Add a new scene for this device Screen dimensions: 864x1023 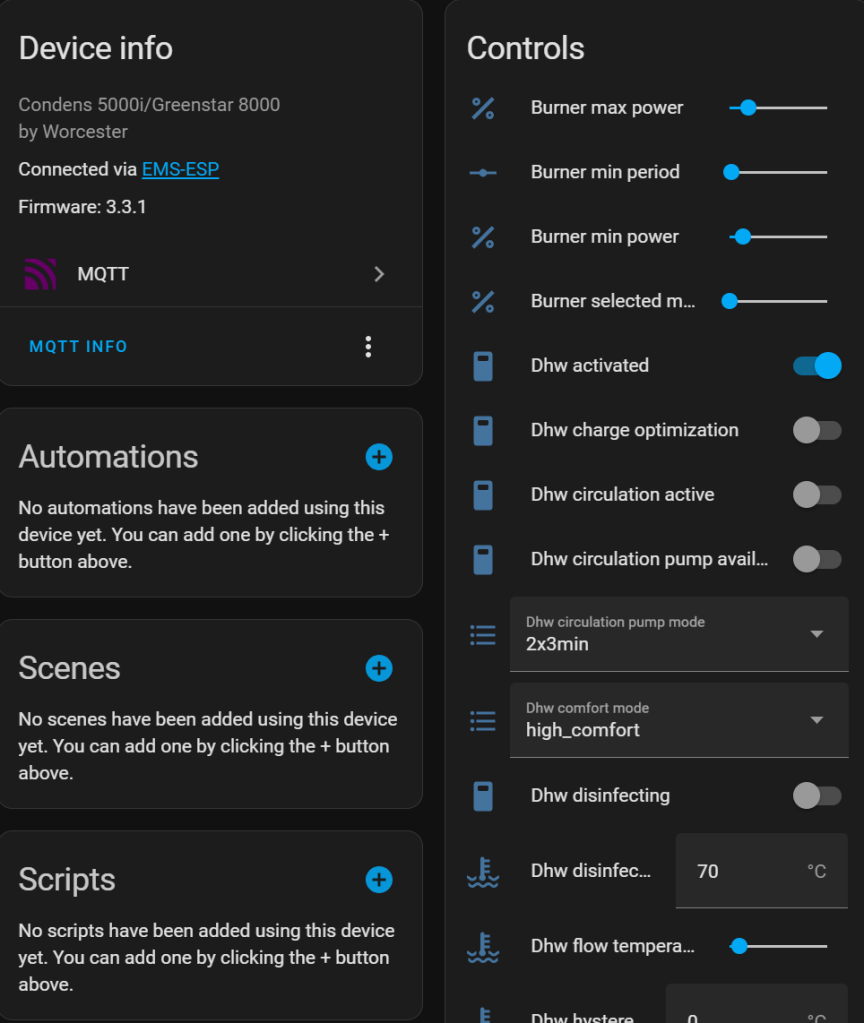click(379, 668)
